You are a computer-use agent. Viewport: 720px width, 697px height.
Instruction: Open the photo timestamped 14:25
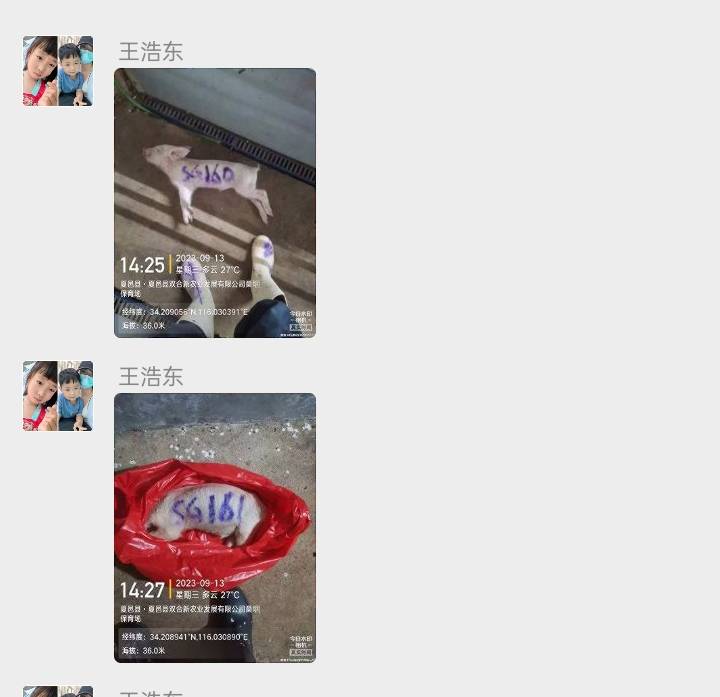(215, 203)
